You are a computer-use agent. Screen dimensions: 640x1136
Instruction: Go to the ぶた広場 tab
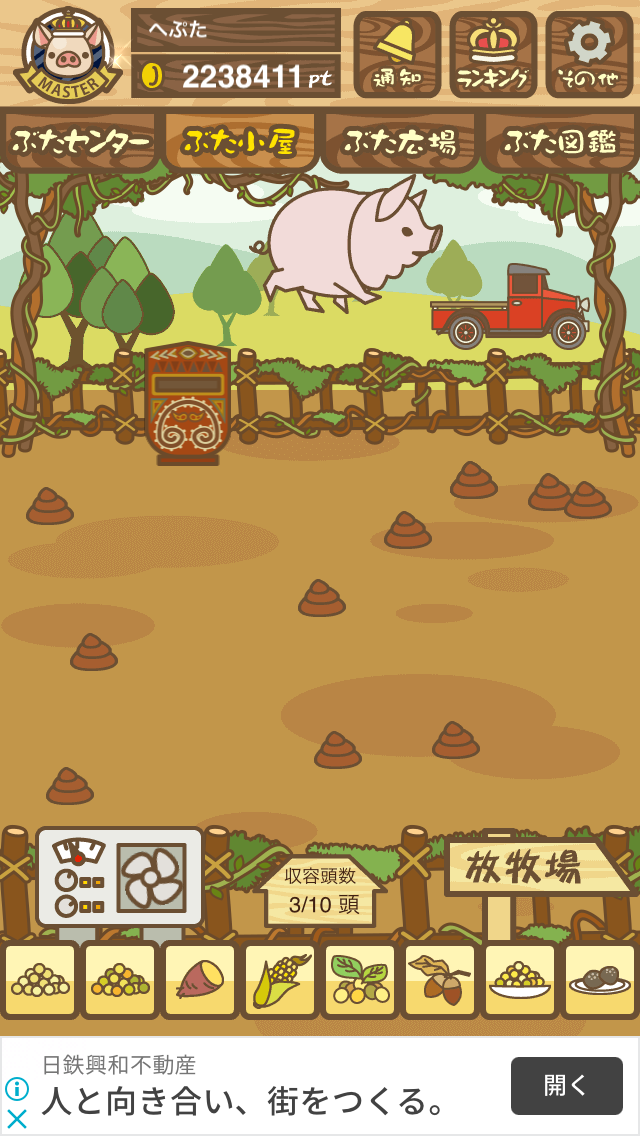[400, 141]
